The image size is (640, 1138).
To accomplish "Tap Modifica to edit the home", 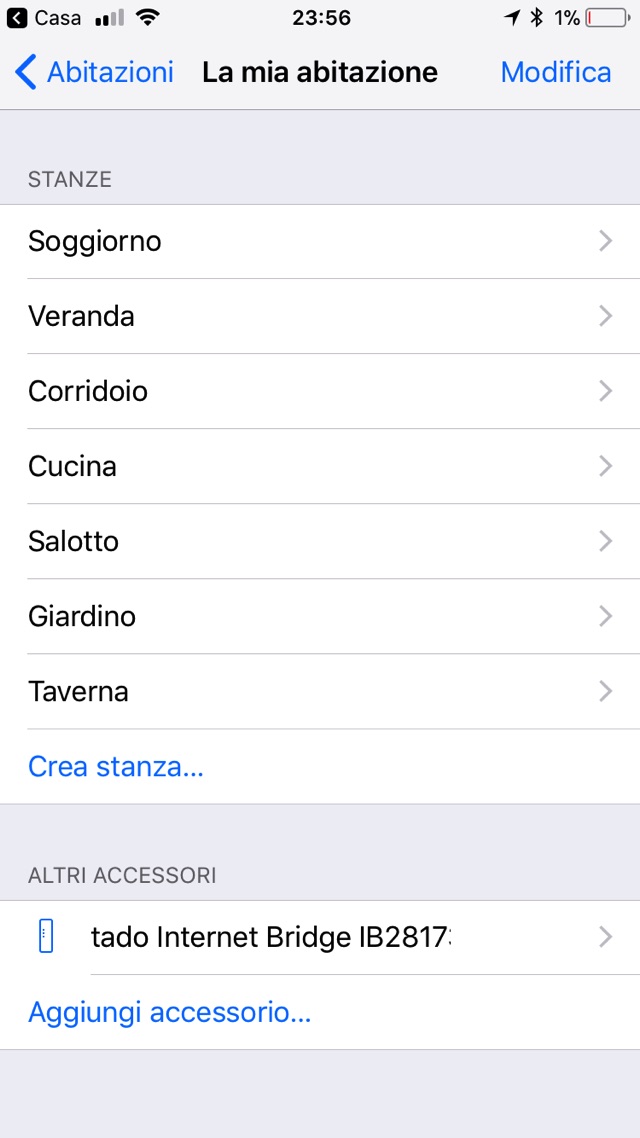I will [x=555, y=72].
